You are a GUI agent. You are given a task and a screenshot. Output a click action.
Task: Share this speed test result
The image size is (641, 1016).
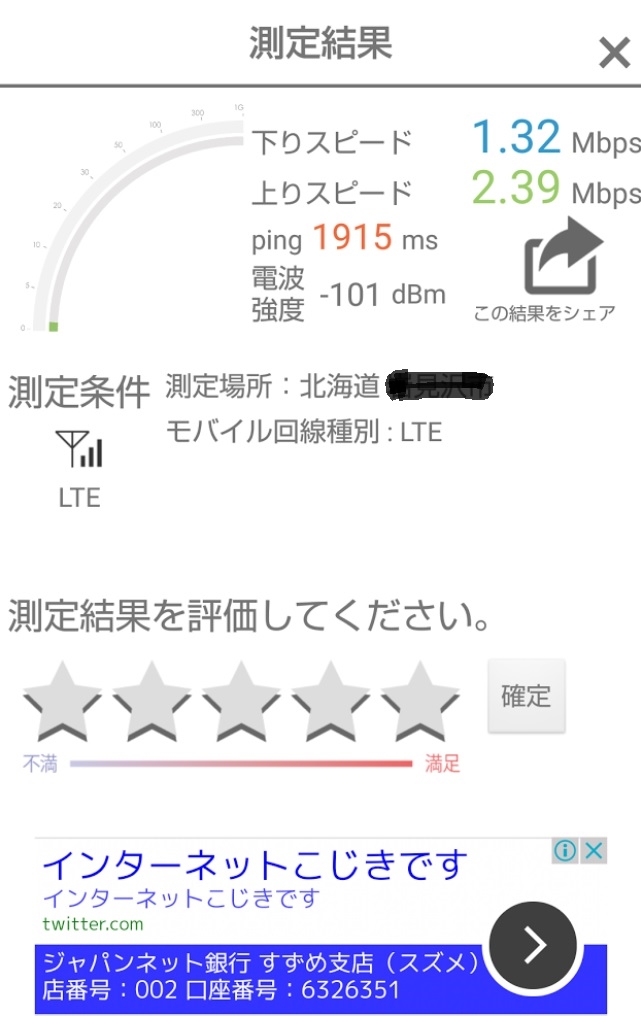coord(563,257)
